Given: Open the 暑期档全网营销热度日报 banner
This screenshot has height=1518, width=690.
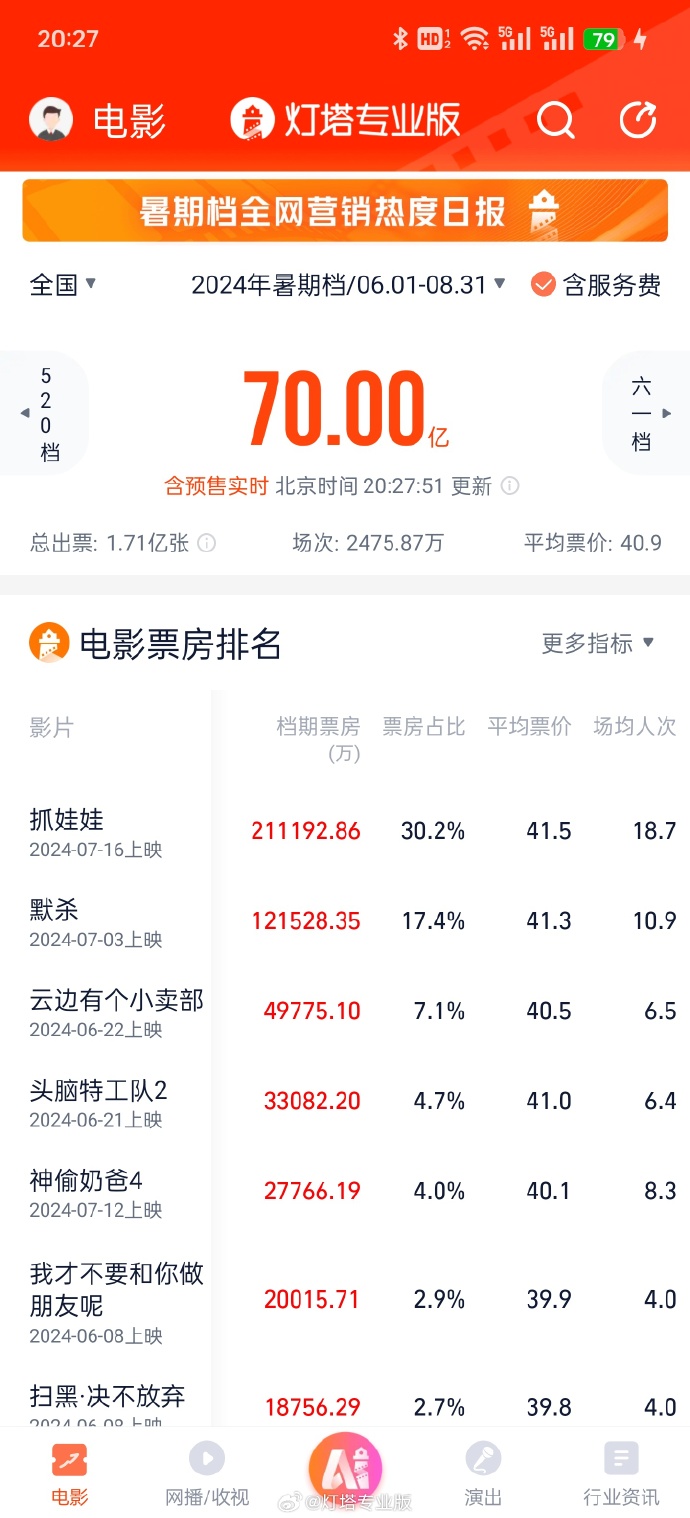Looking at the screenshot, I should click(x=345, y=211).
